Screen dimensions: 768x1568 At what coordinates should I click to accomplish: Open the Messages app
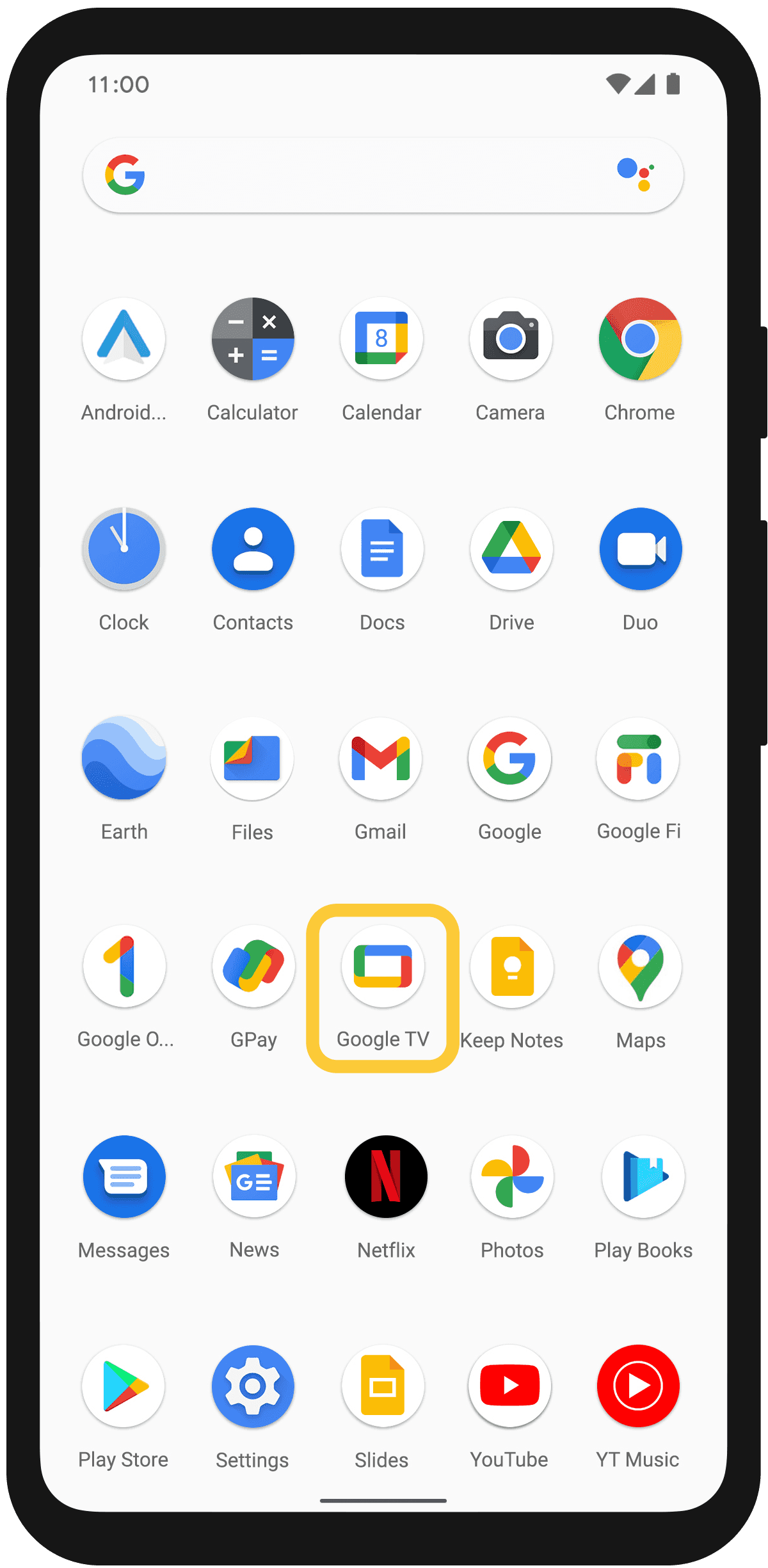click(x=124, y=1176)
